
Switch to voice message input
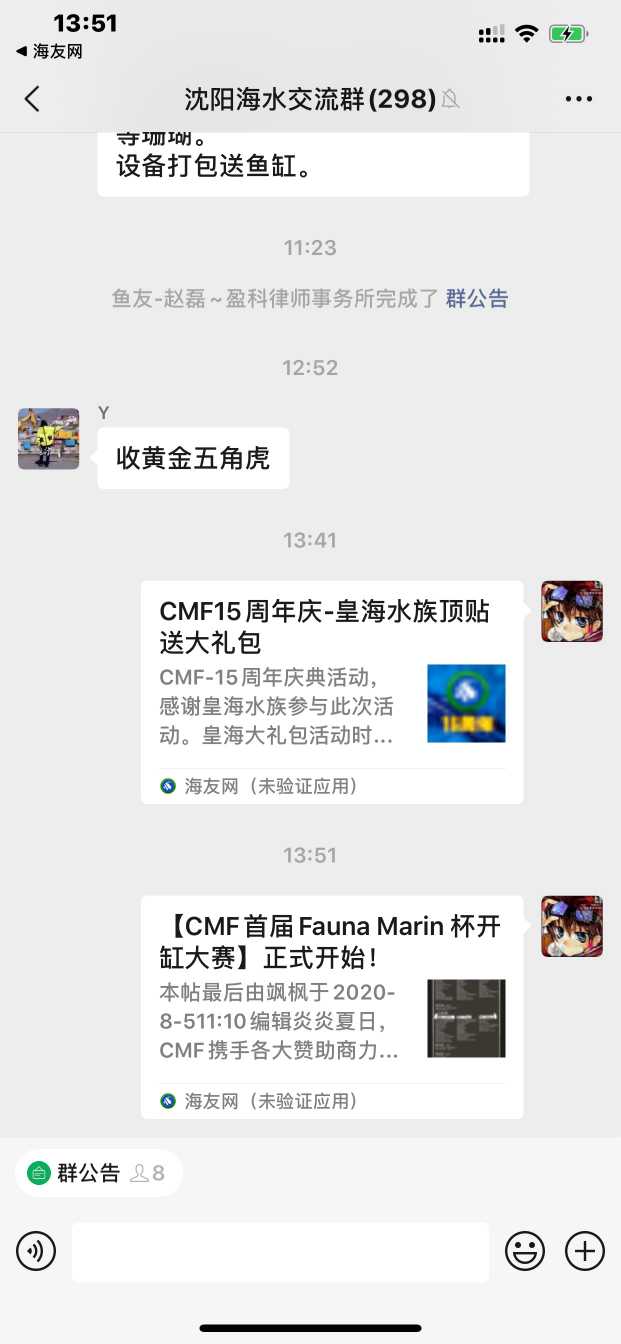pos(36,1251)
